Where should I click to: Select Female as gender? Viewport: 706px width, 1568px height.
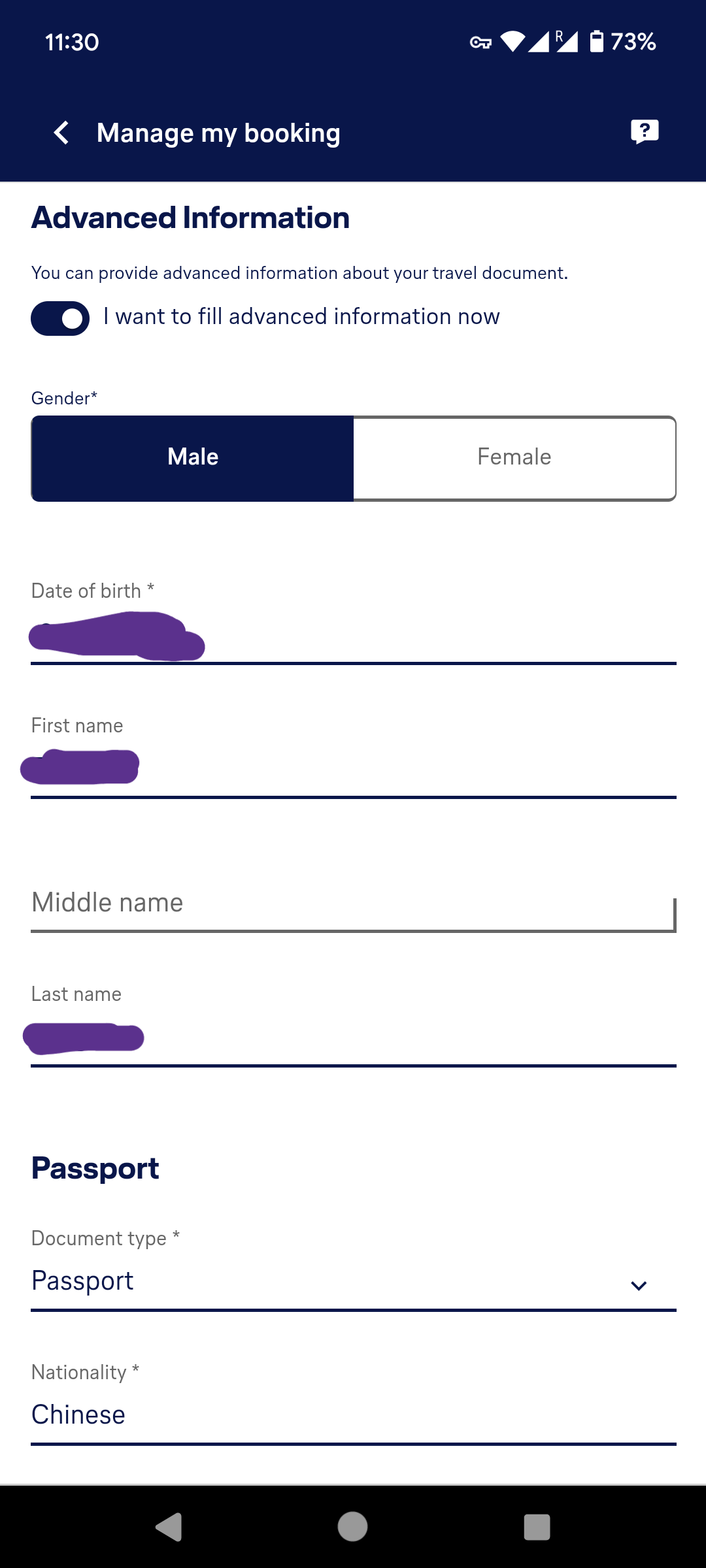pyautogui.click(x=514, y=458)
